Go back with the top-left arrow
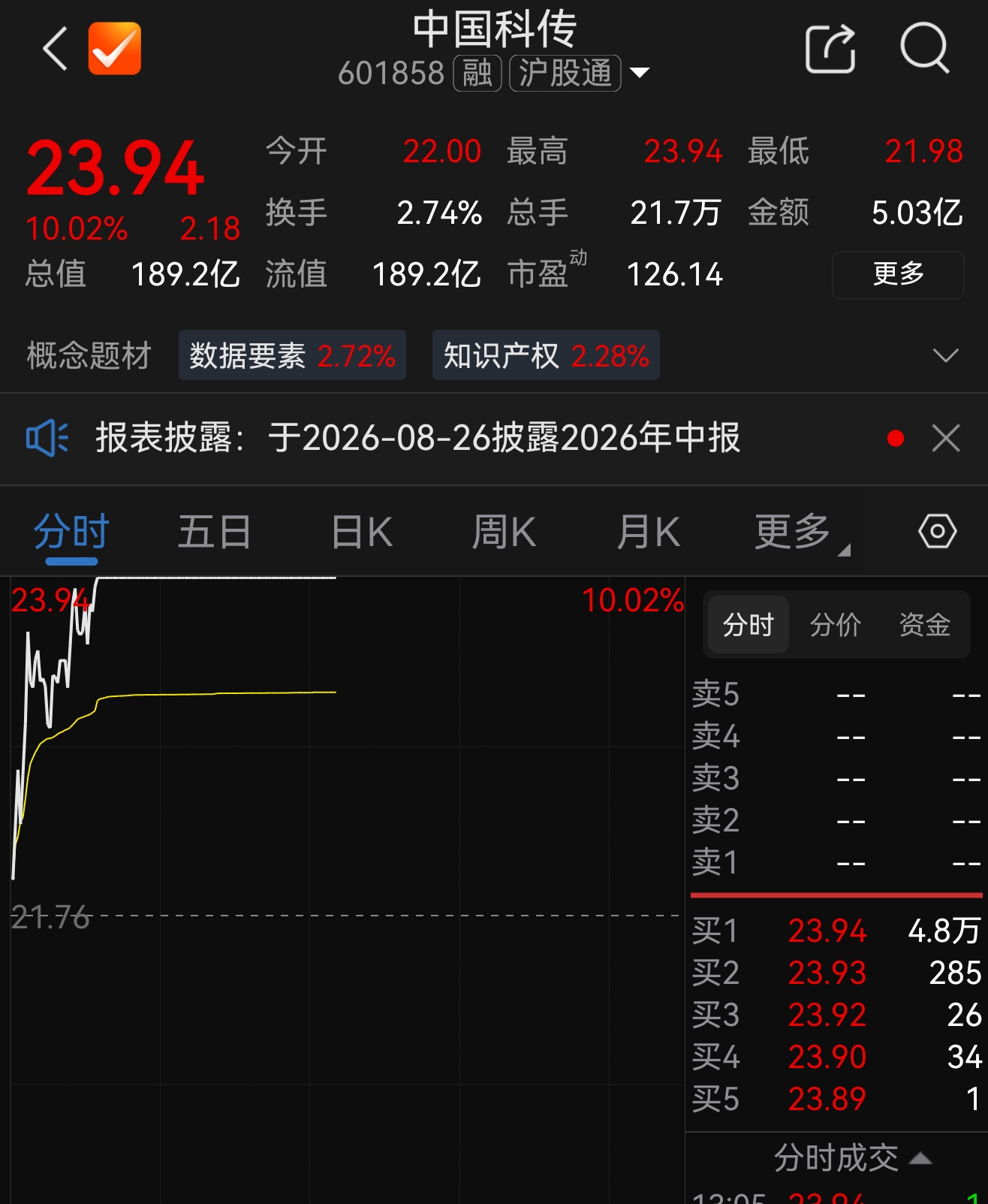This screenshot has width=988, height=1204. (56, 49)
